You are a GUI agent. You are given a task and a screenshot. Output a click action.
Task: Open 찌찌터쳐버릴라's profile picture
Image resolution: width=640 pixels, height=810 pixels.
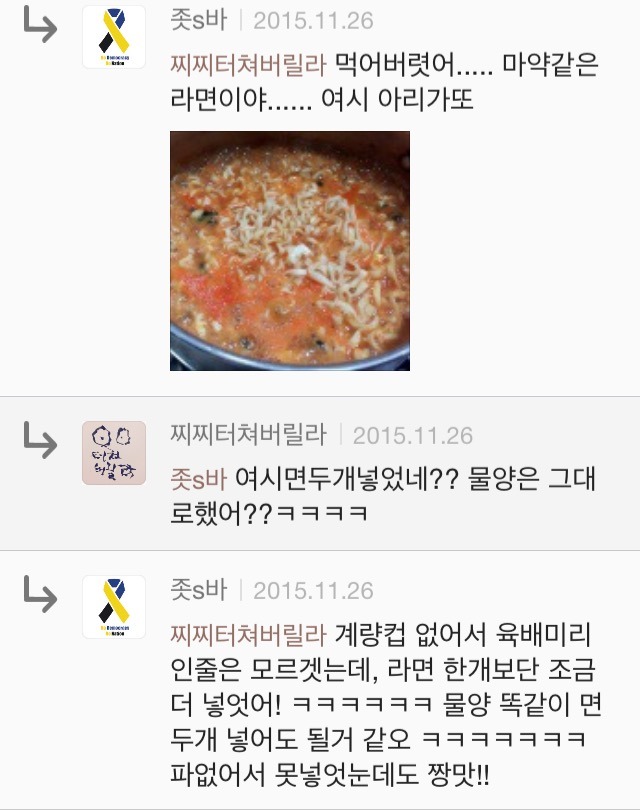[114, 453]
